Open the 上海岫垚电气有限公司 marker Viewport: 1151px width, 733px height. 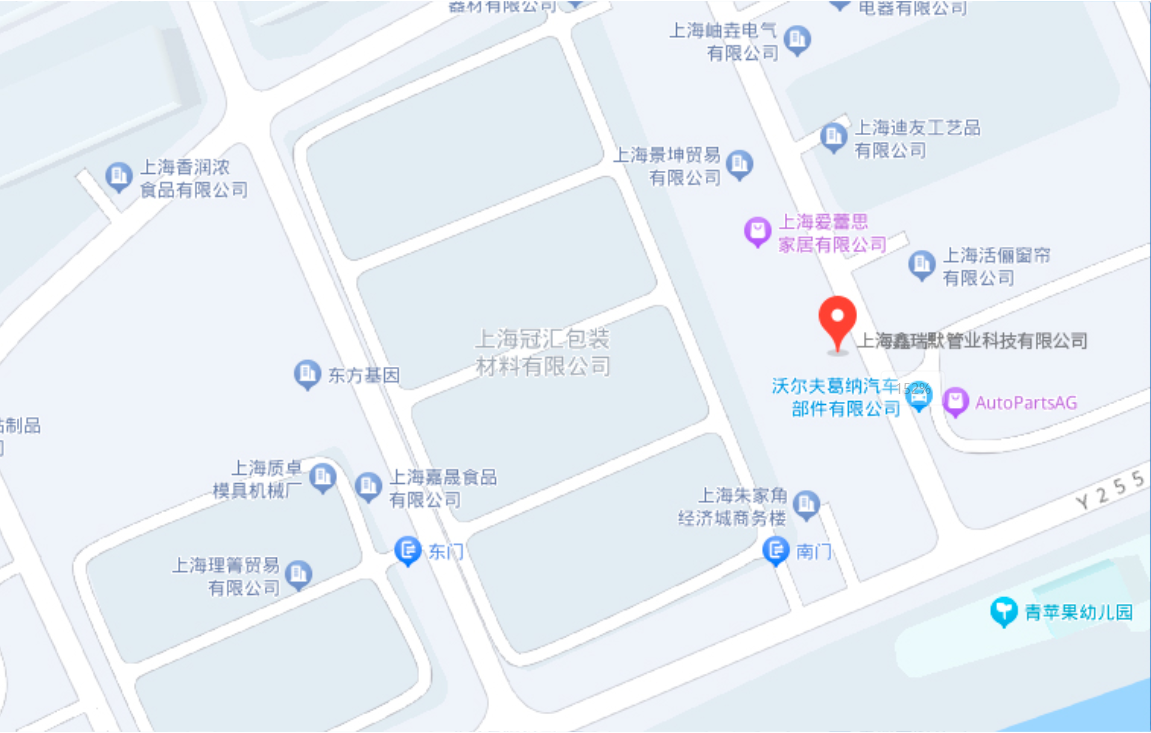(x=797, y=40)
